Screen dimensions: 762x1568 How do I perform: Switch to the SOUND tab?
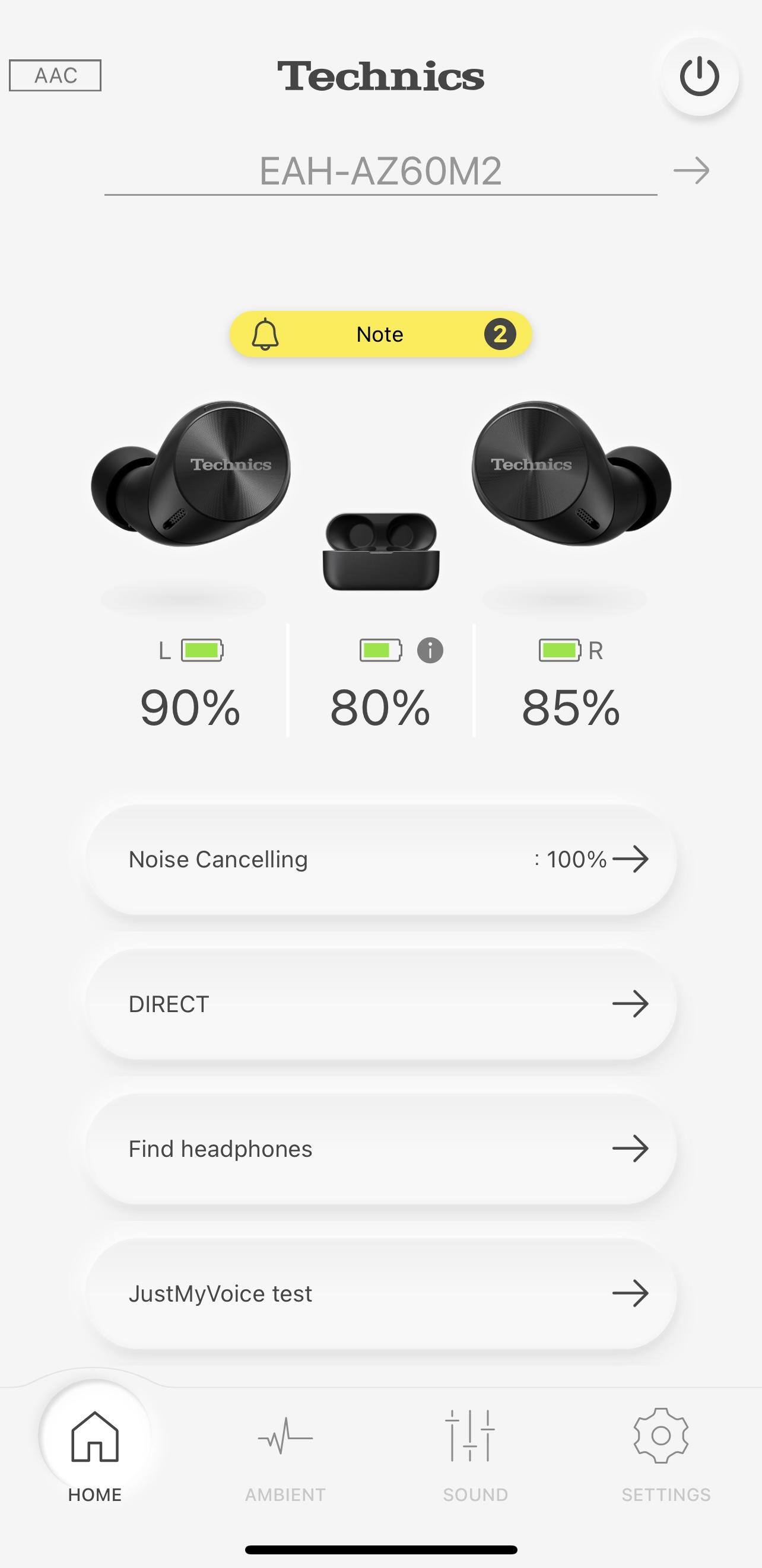pos(475,1453)
